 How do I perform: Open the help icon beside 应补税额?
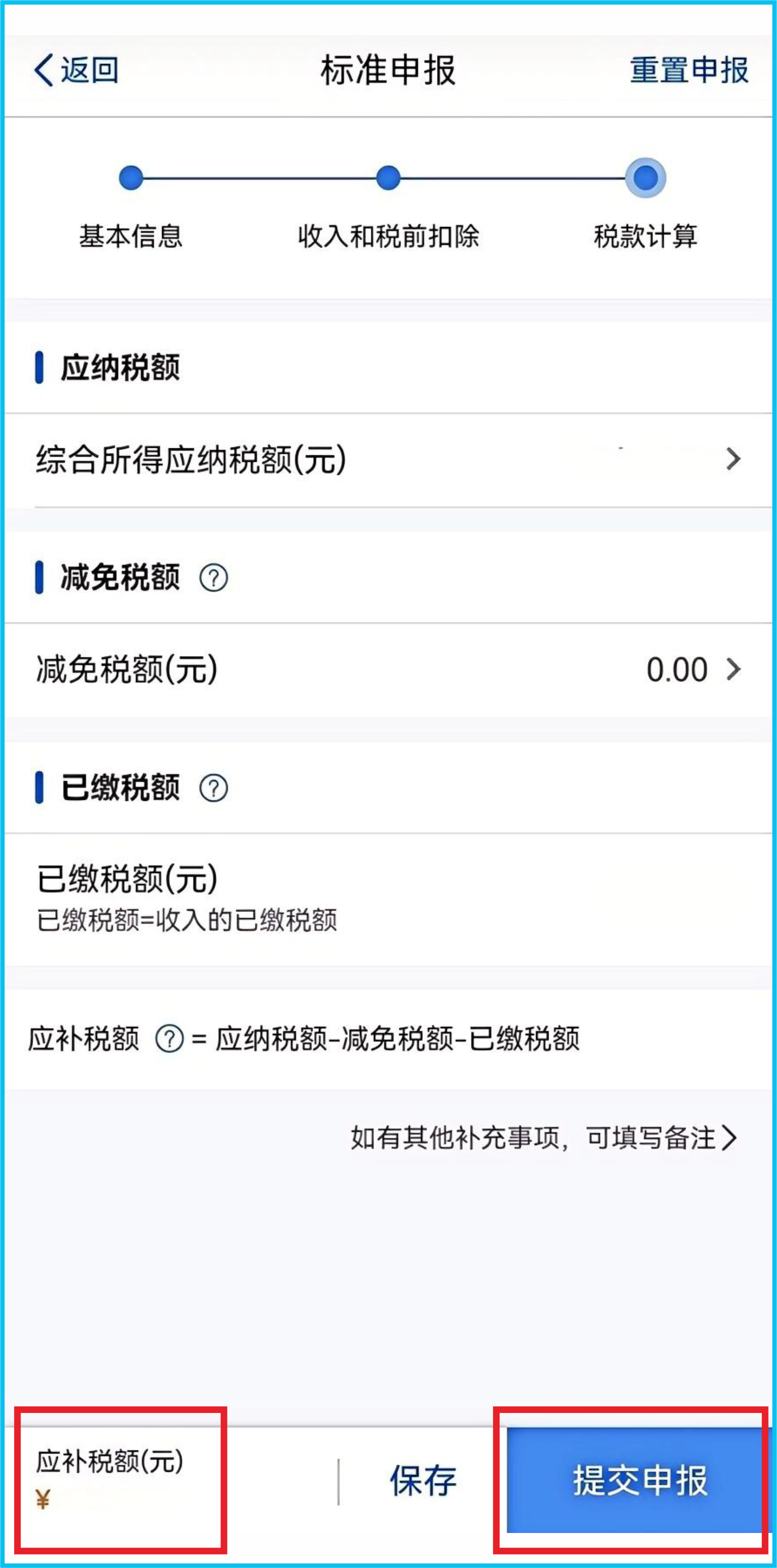(170, 1039)
